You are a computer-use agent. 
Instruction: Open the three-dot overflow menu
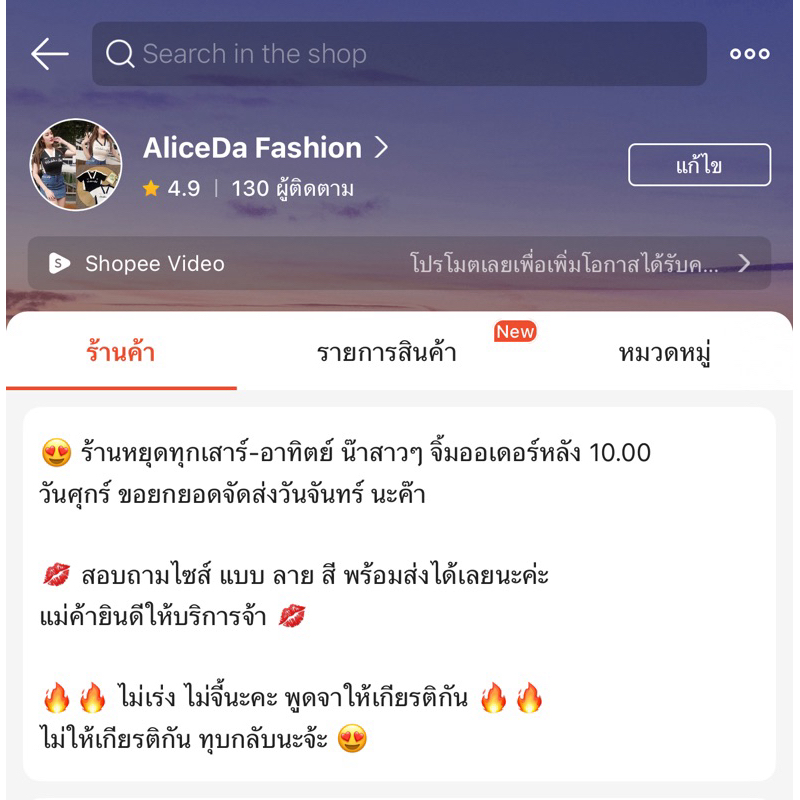tap(749, 54)
